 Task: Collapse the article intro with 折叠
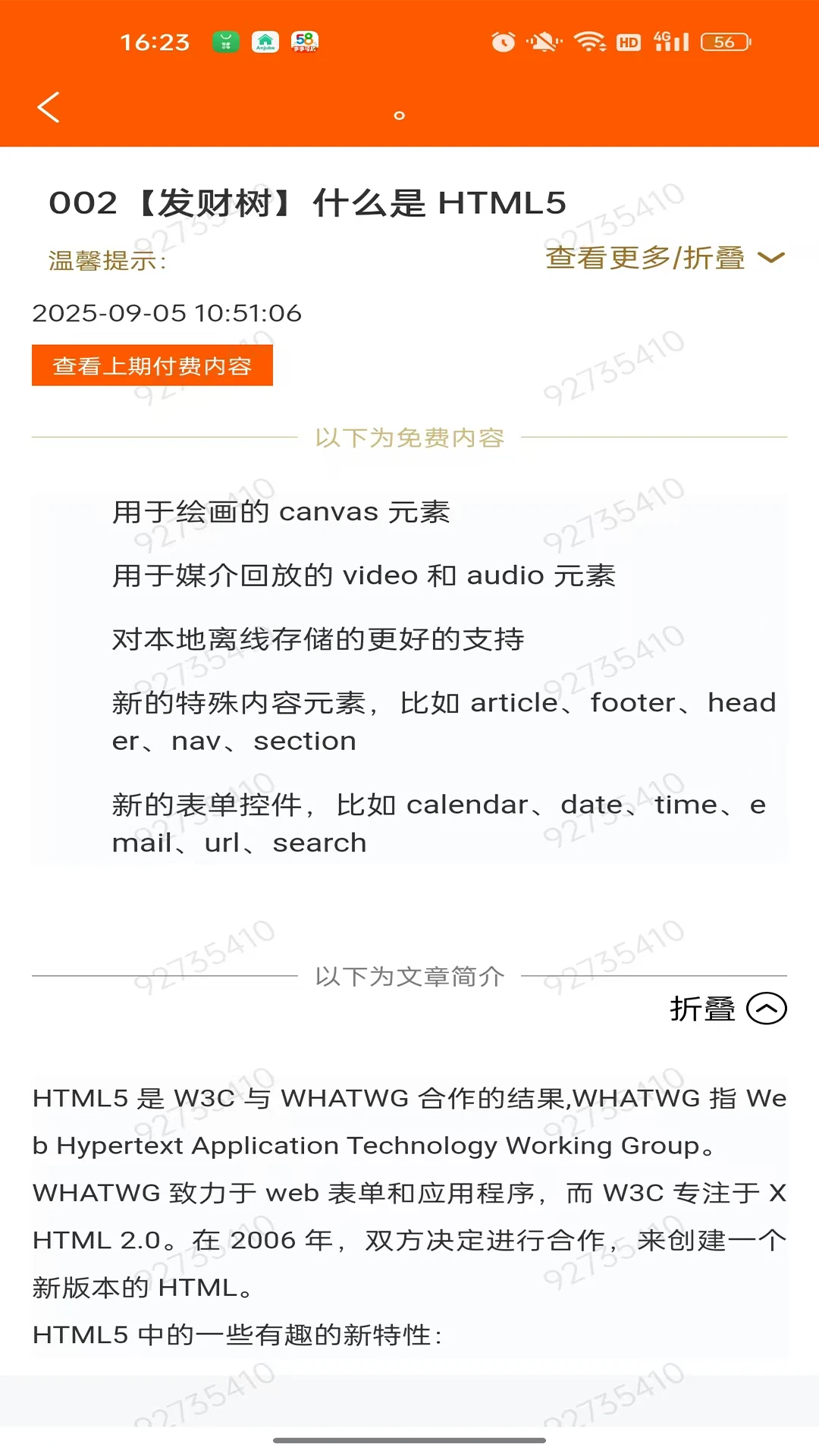(728, 1009)
